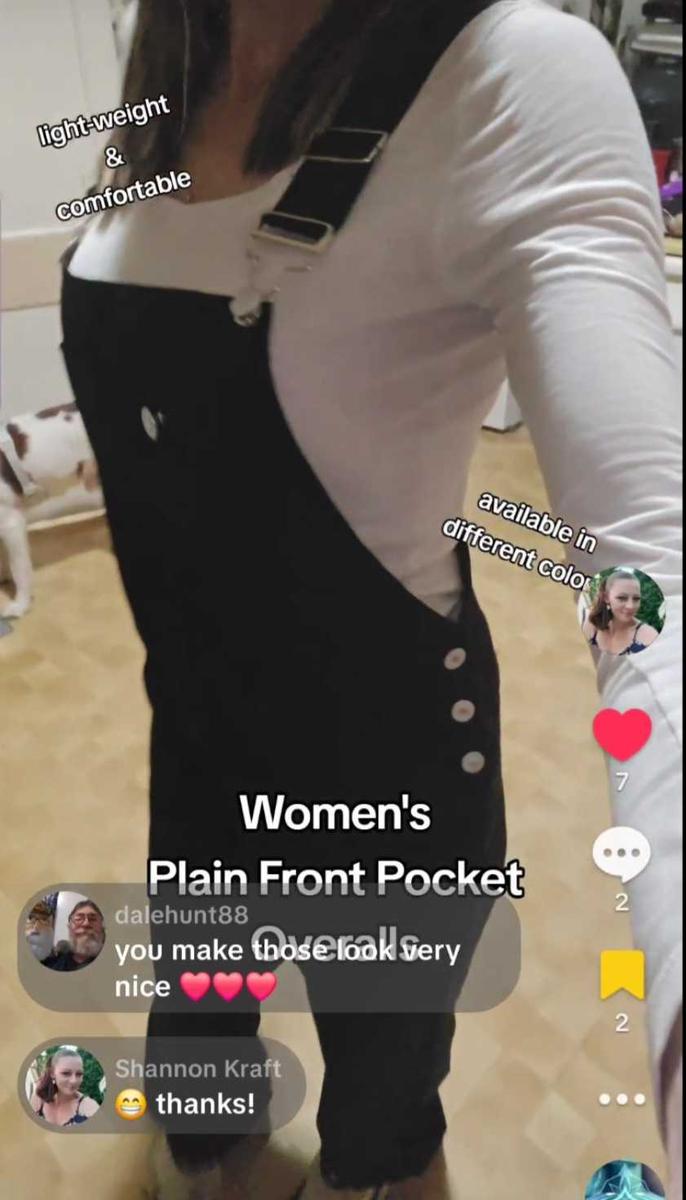This screenshot has width=686, height=1200.
Task: Like this overalls video
Action: click(x=622, y=736)
